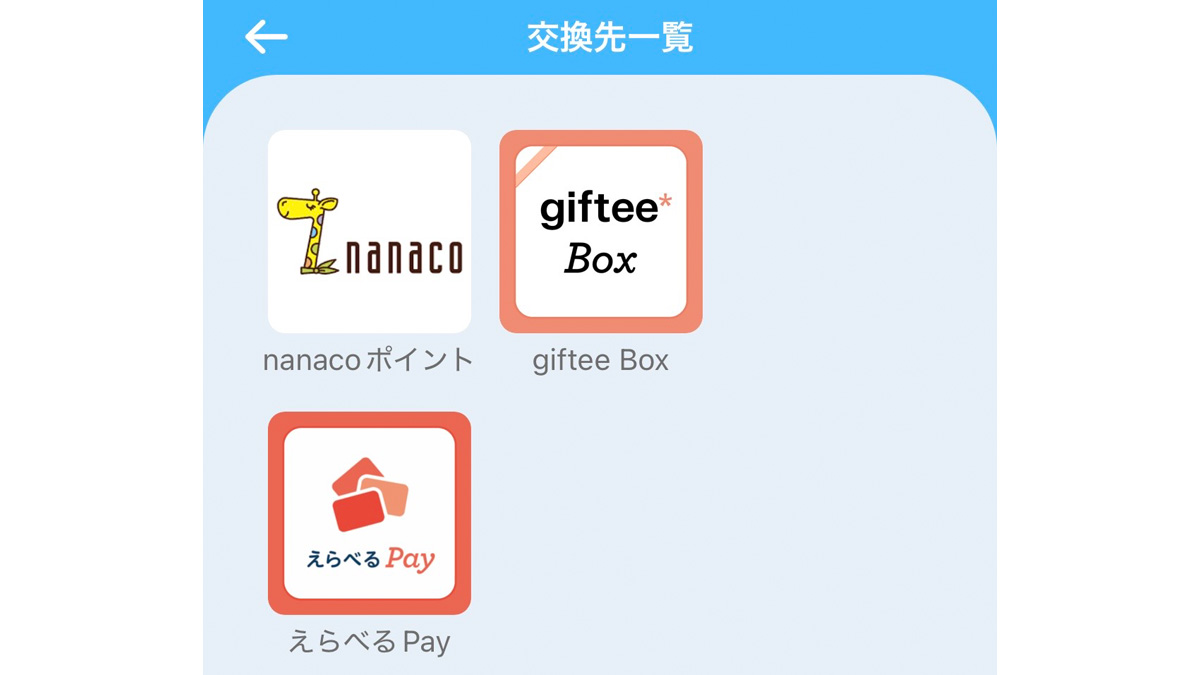This screenshot has width=1200, height=675.
Task: Choose えらべるPay exchange option
Action: coord(369,513)
